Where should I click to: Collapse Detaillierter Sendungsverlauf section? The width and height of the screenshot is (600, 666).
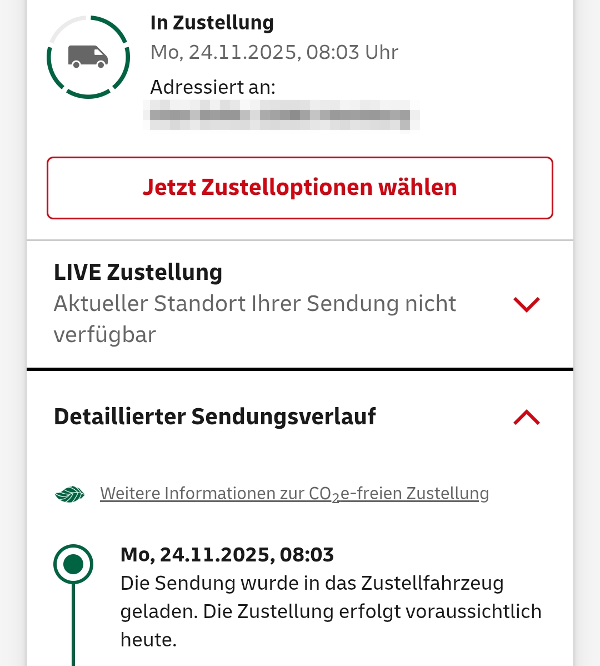(x=526, y=417)
